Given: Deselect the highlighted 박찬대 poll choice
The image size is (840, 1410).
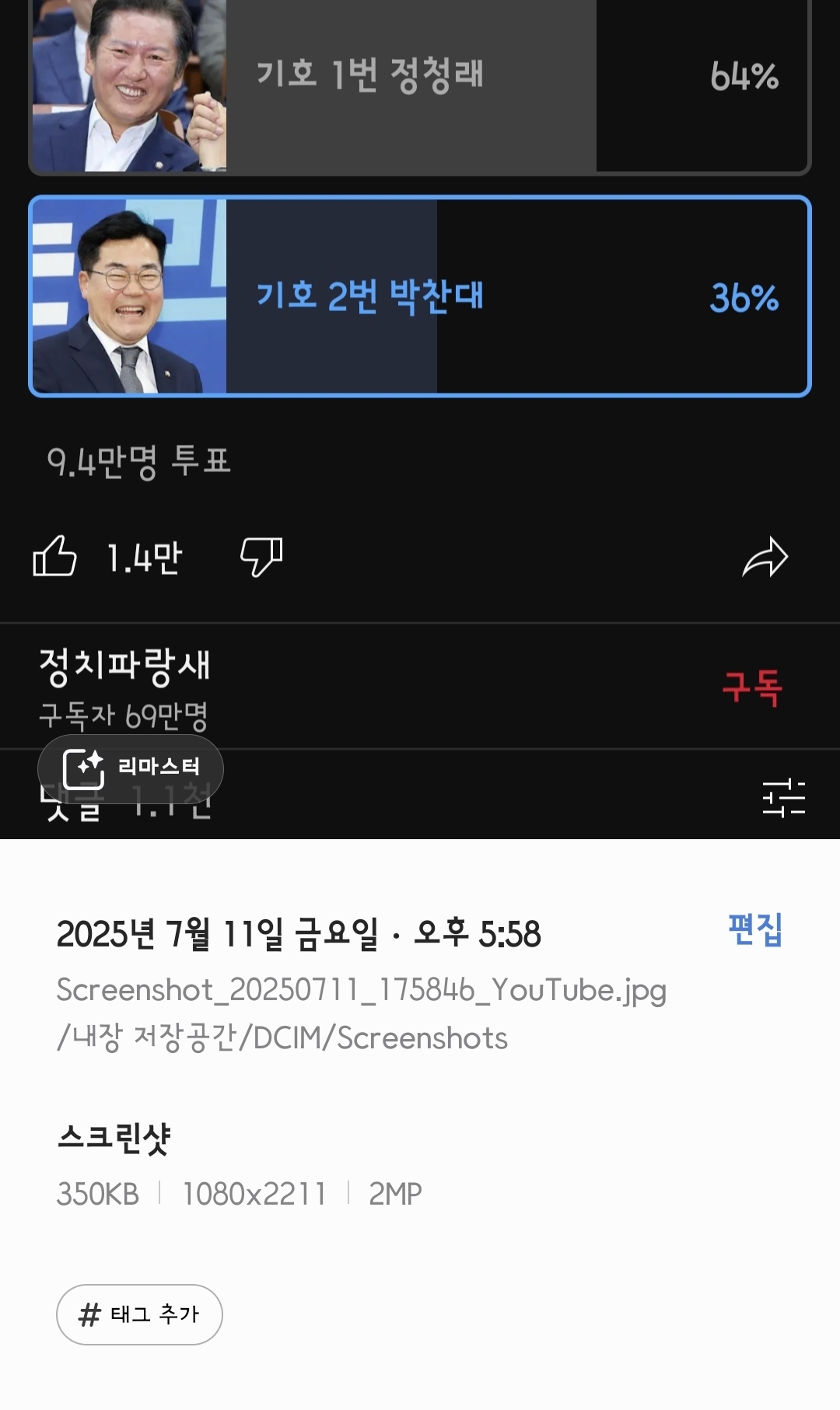Looking at the screenshot, I should tap(420, 298).
